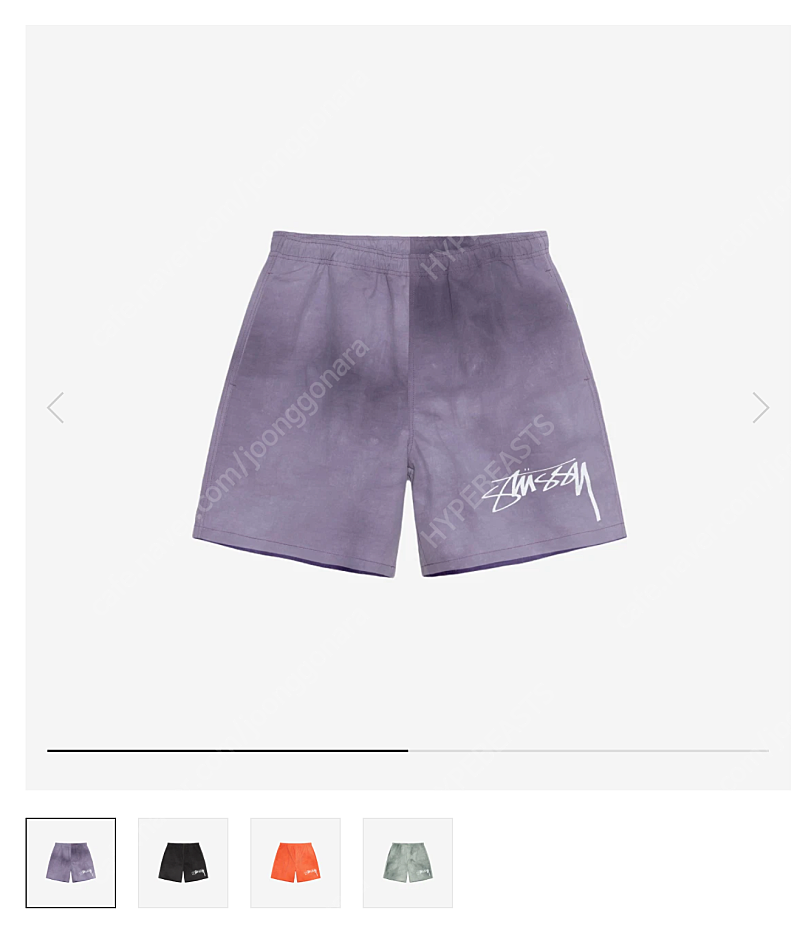Choose the orange shorts thumbnail
The width and height of the screenshot is (800, 952).
tap(295, 863)
